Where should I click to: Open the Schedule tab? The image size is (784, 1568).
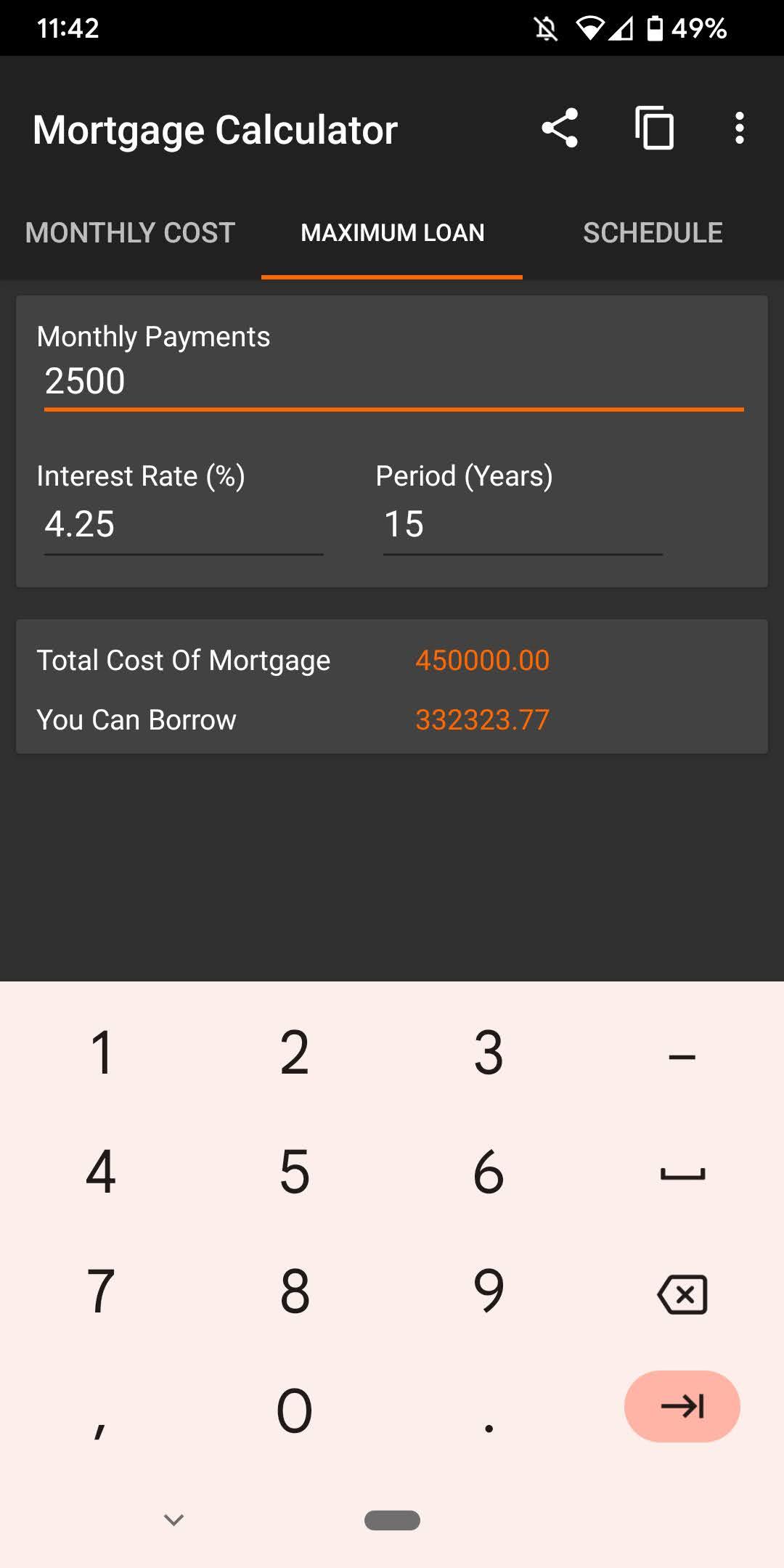pos(652,232)
